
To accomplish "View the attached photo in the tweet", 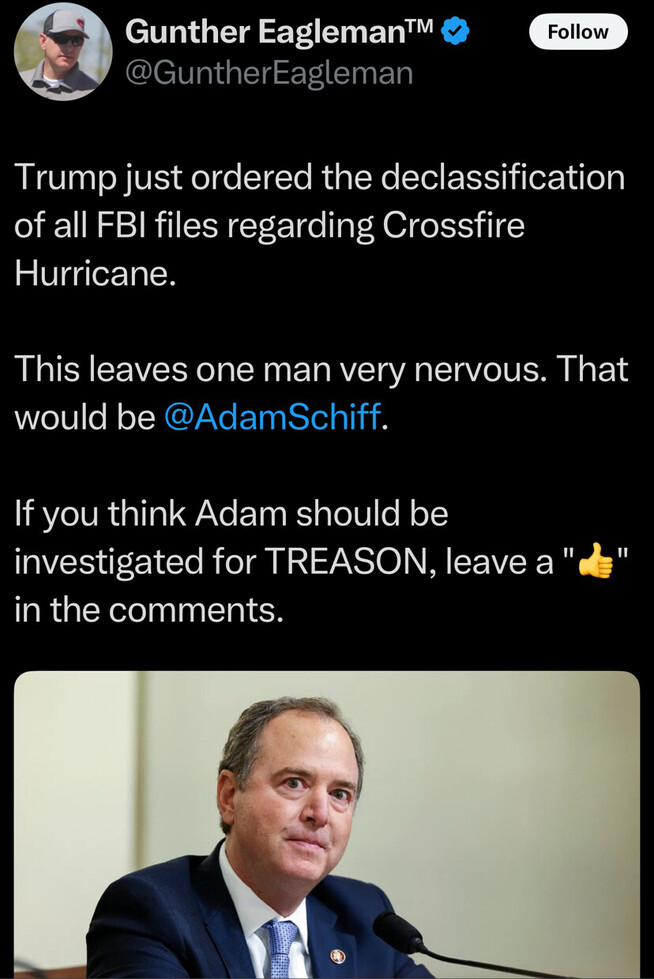I will click(x=327, y=825).
